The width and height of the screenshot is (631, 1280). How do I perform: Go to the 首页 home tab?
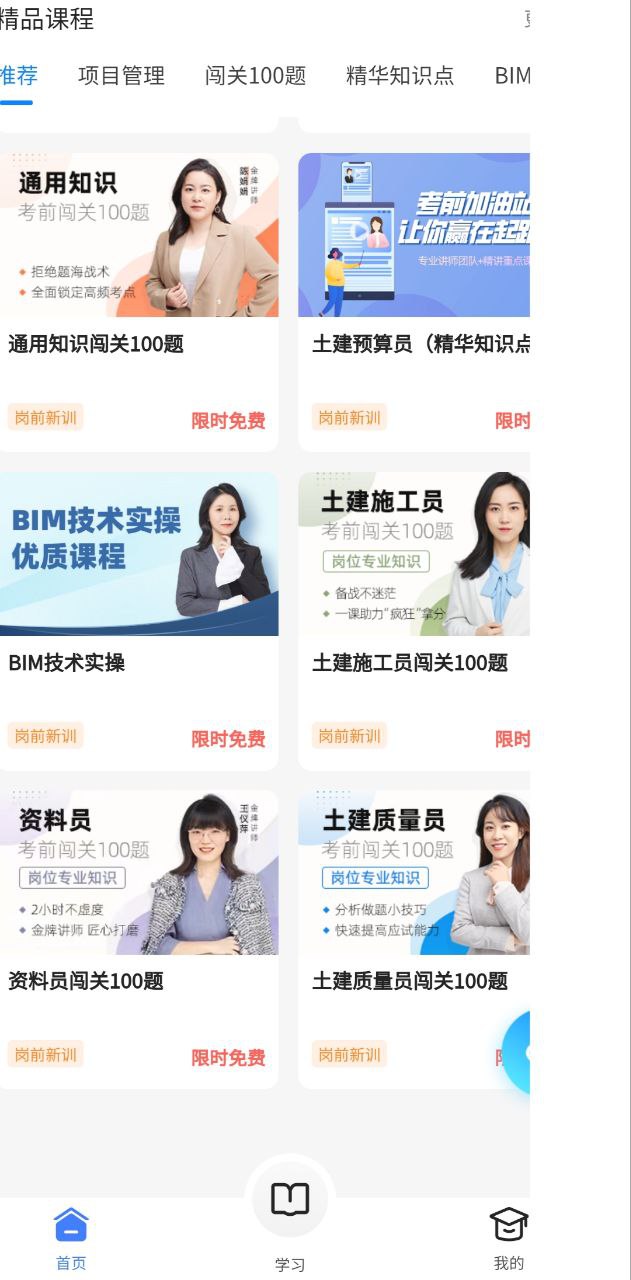click(x=71, y=1238)
